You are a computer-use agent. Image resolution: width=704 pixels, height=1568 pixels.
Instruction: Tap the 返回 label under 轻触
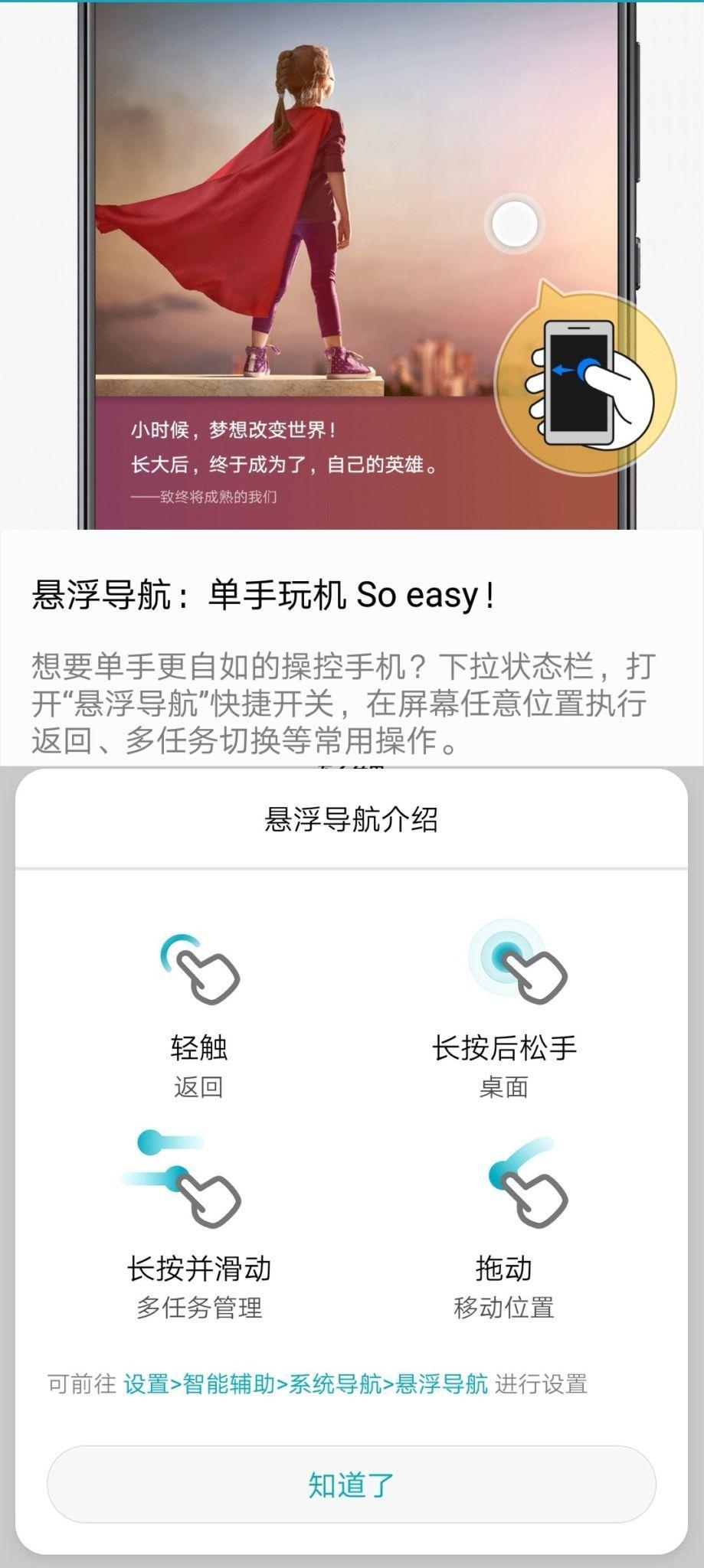[x=199, y=1087]
